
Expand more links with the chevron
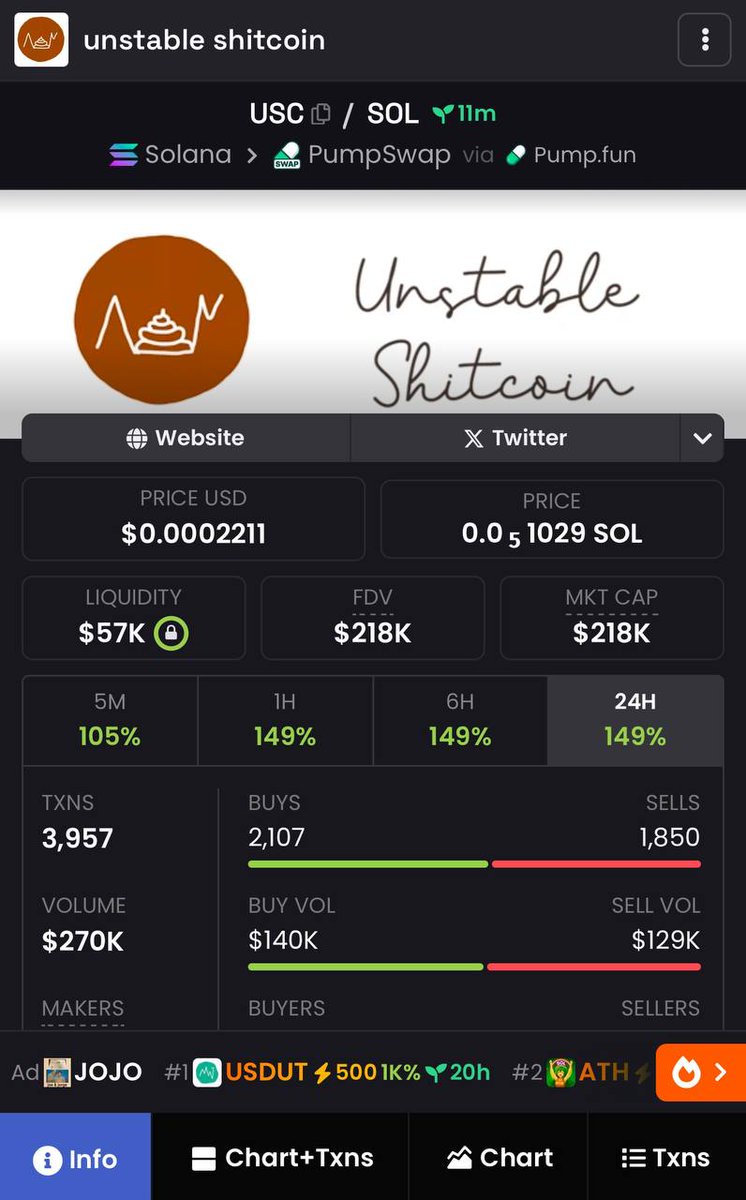(702, 438)
